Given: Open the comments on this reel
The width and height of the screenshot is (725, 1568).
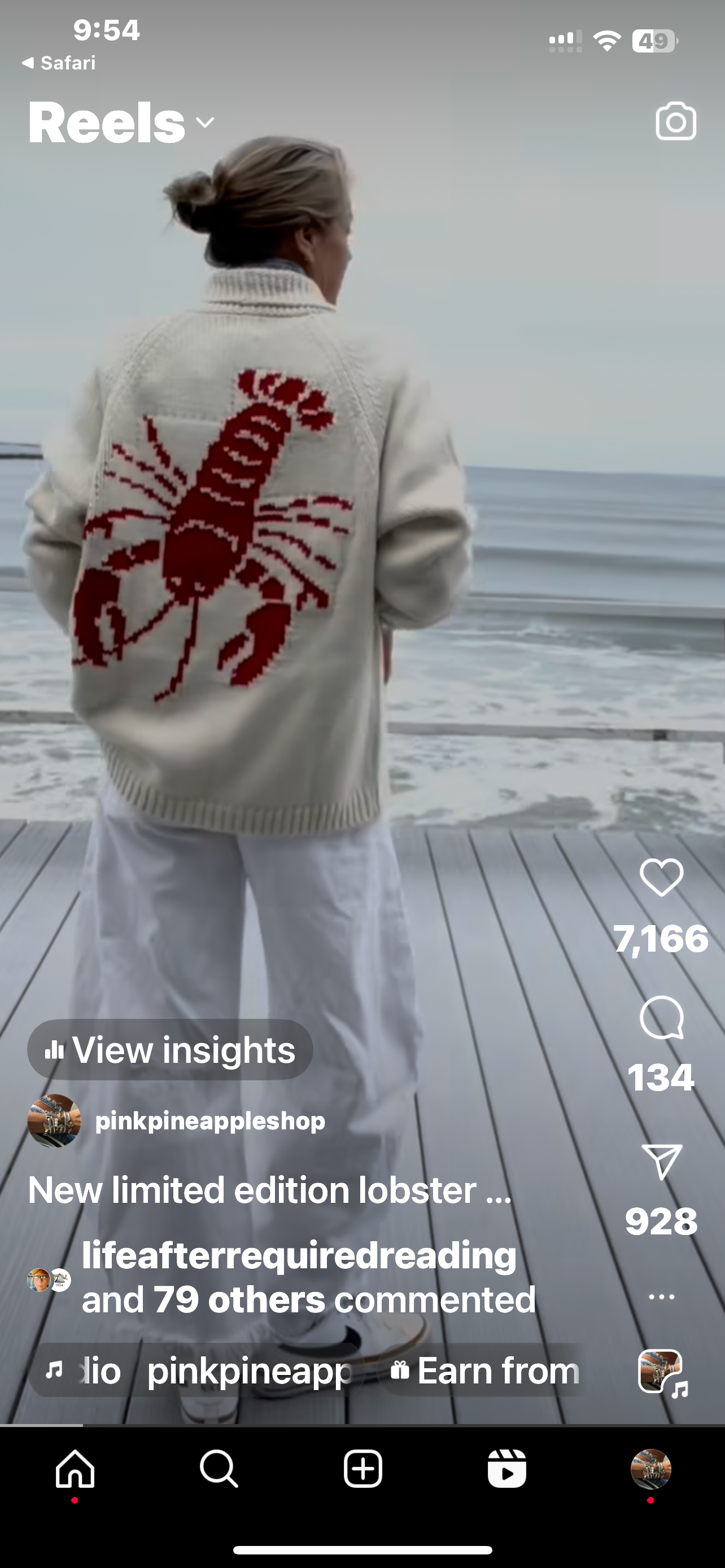Looking at the screenshot, I should pos(661,1017).
